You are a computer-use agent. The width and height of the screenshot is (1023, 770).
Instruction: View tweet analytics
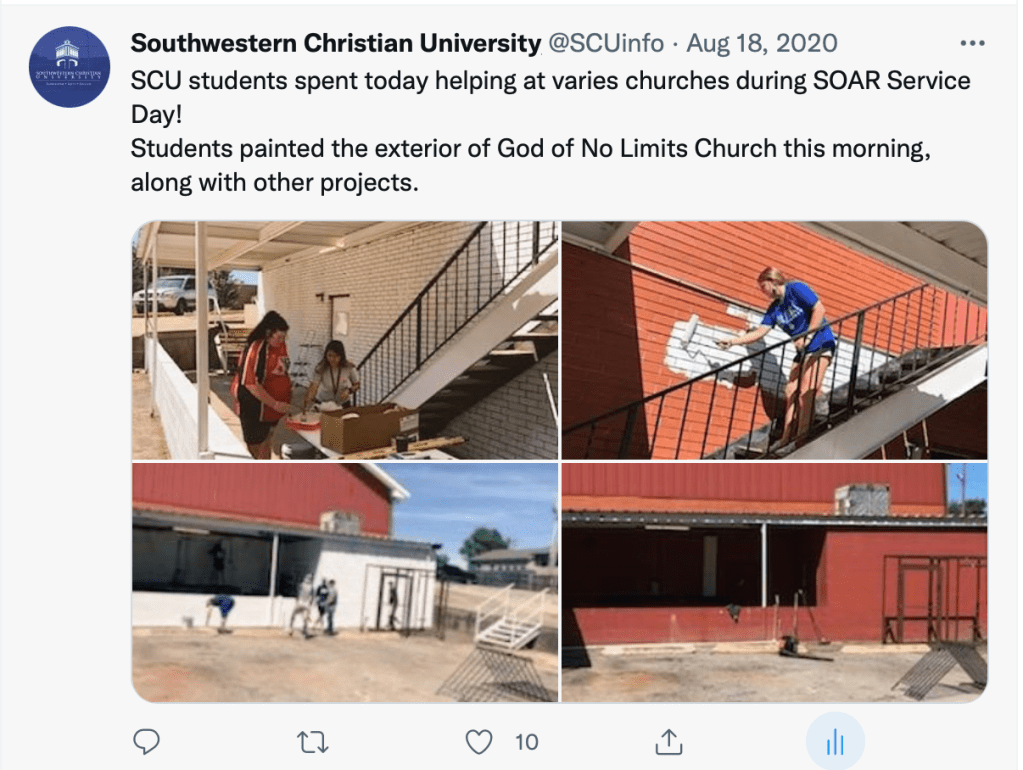point(835,742)
